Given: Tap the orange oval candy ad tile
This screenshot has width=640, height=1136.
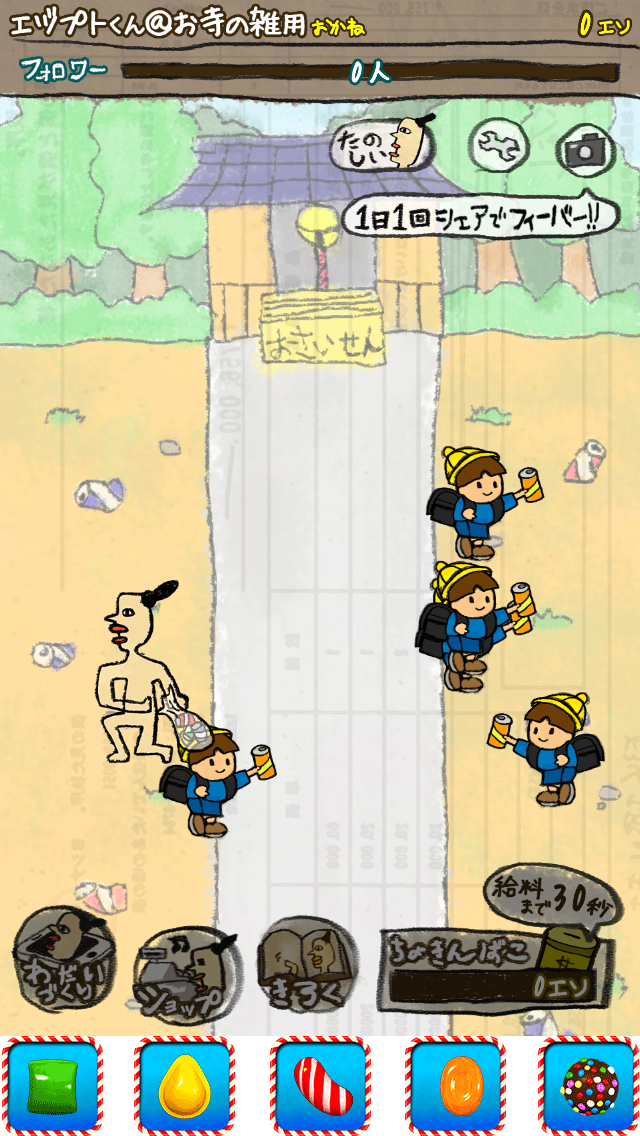Looking at the screenshot, I should coord(455,1086).
